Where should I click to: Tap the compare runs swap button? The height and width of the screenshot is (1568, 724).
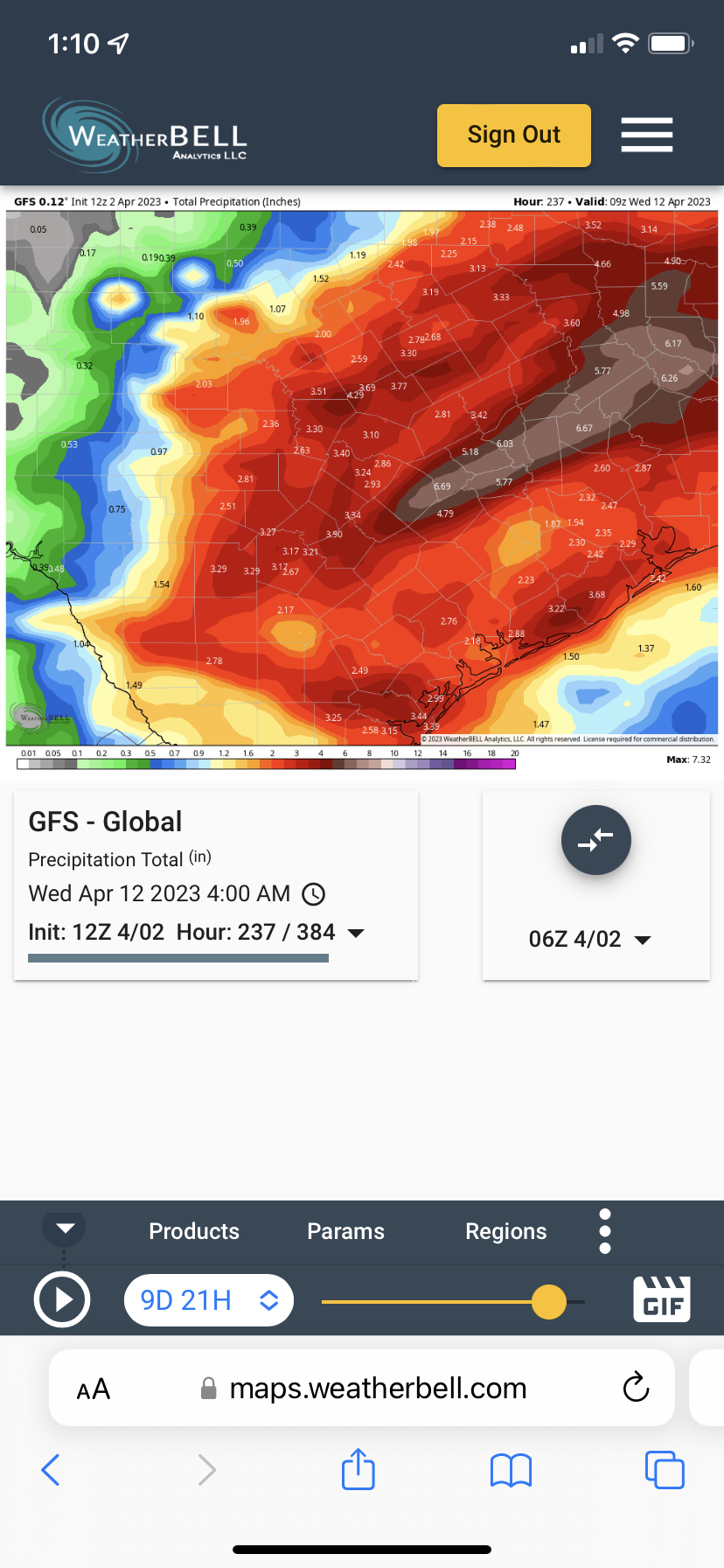(x=595, y=840)
